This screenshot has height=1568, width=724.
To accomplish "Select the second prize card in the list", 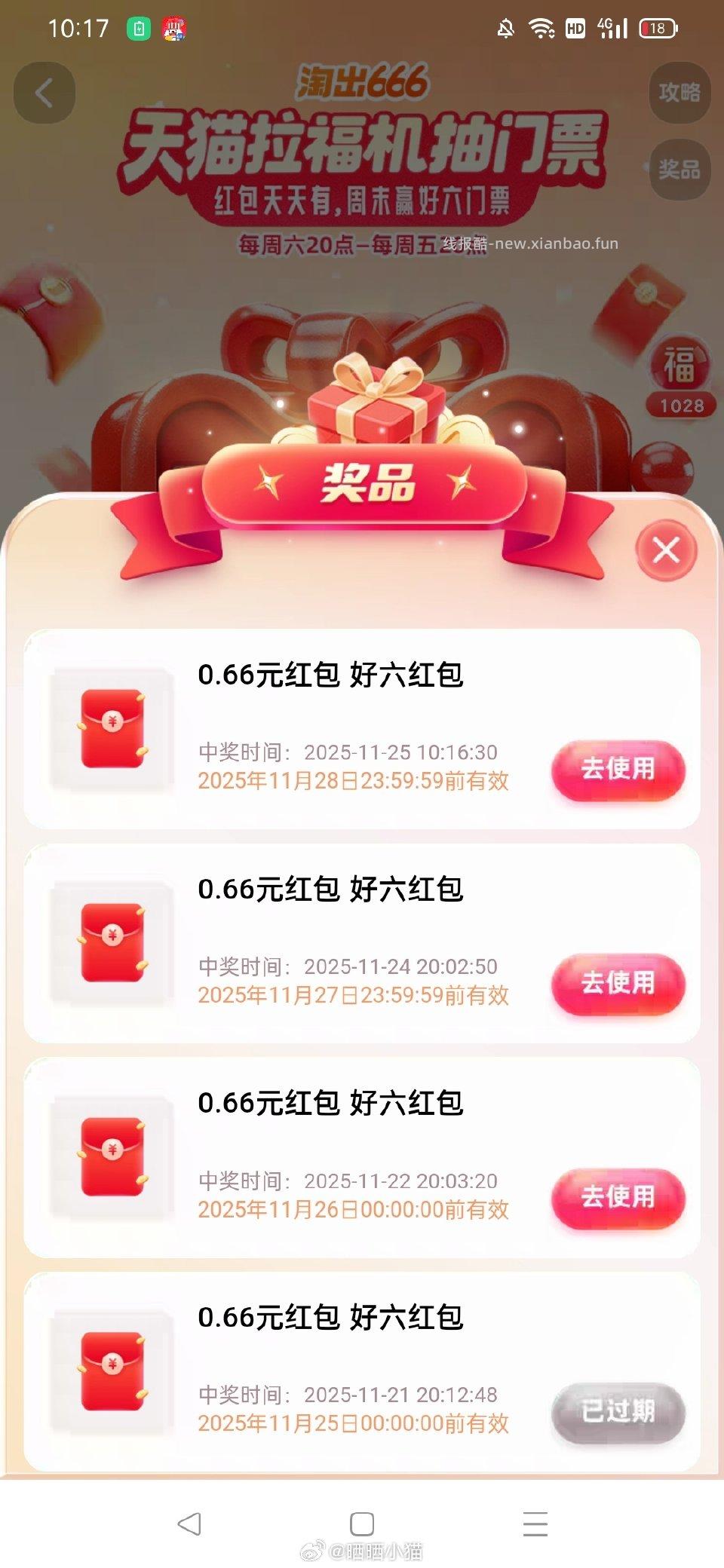I will click(362, 942).
